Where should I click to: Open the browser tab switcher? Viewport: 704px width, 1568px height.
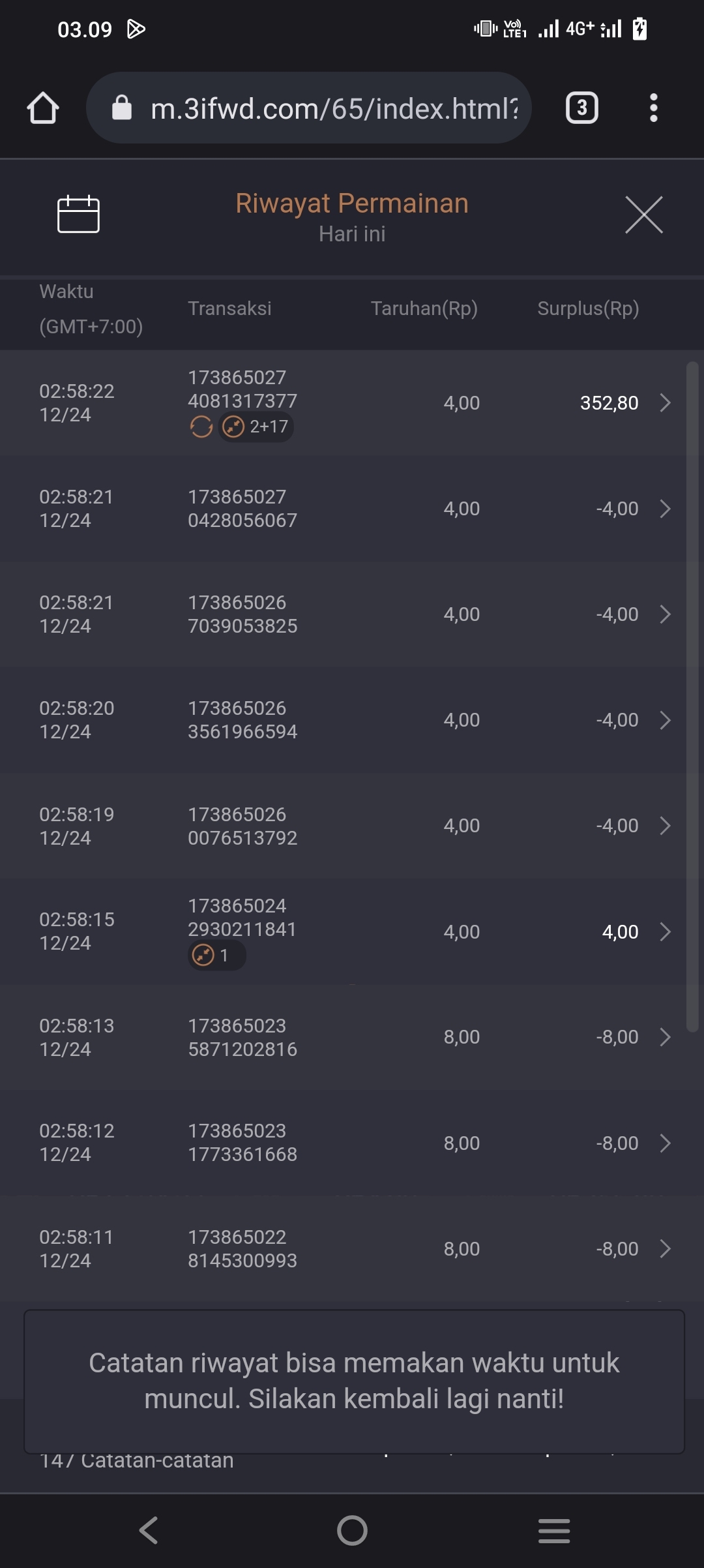(x=581, y=108)
